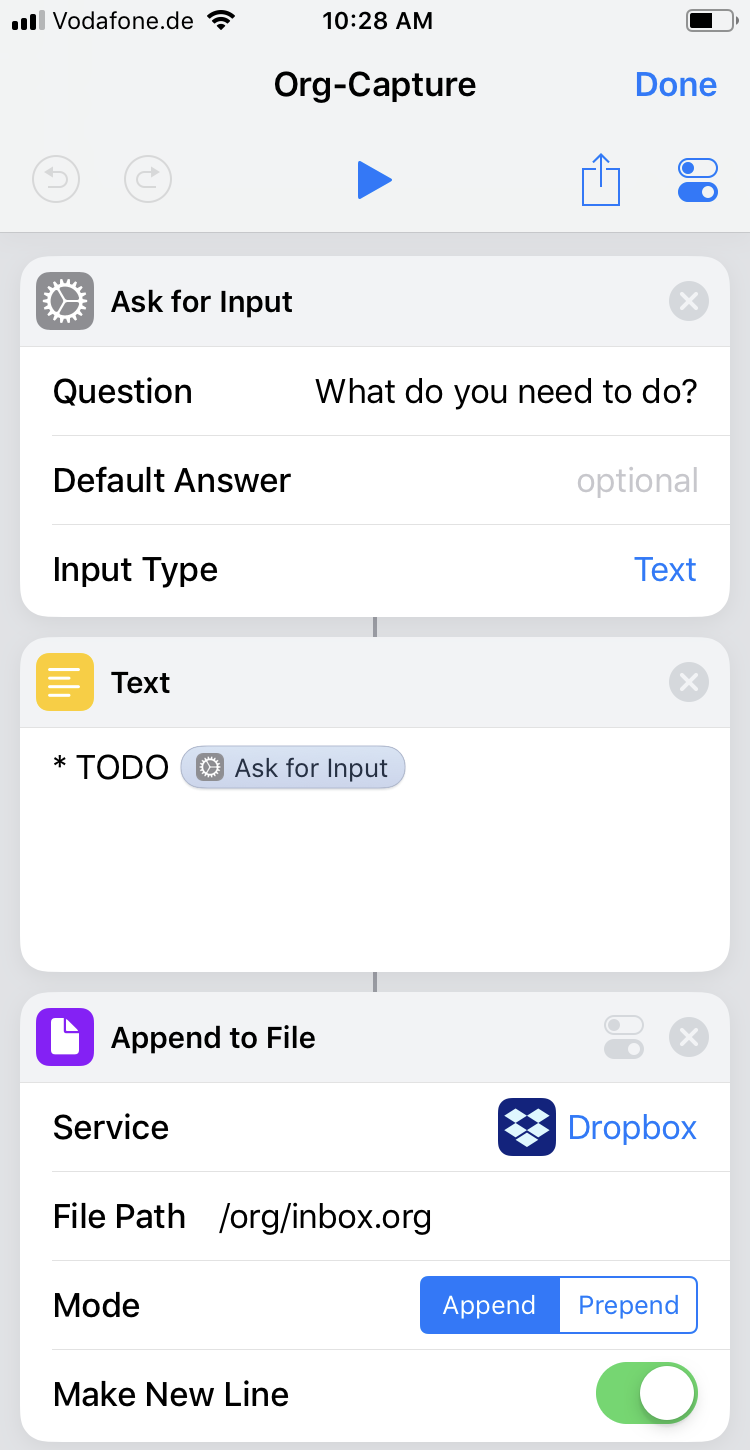The image size is (750, 1450).
Task: Tap the Default Answer optional field
Action: tap(637, 481)
